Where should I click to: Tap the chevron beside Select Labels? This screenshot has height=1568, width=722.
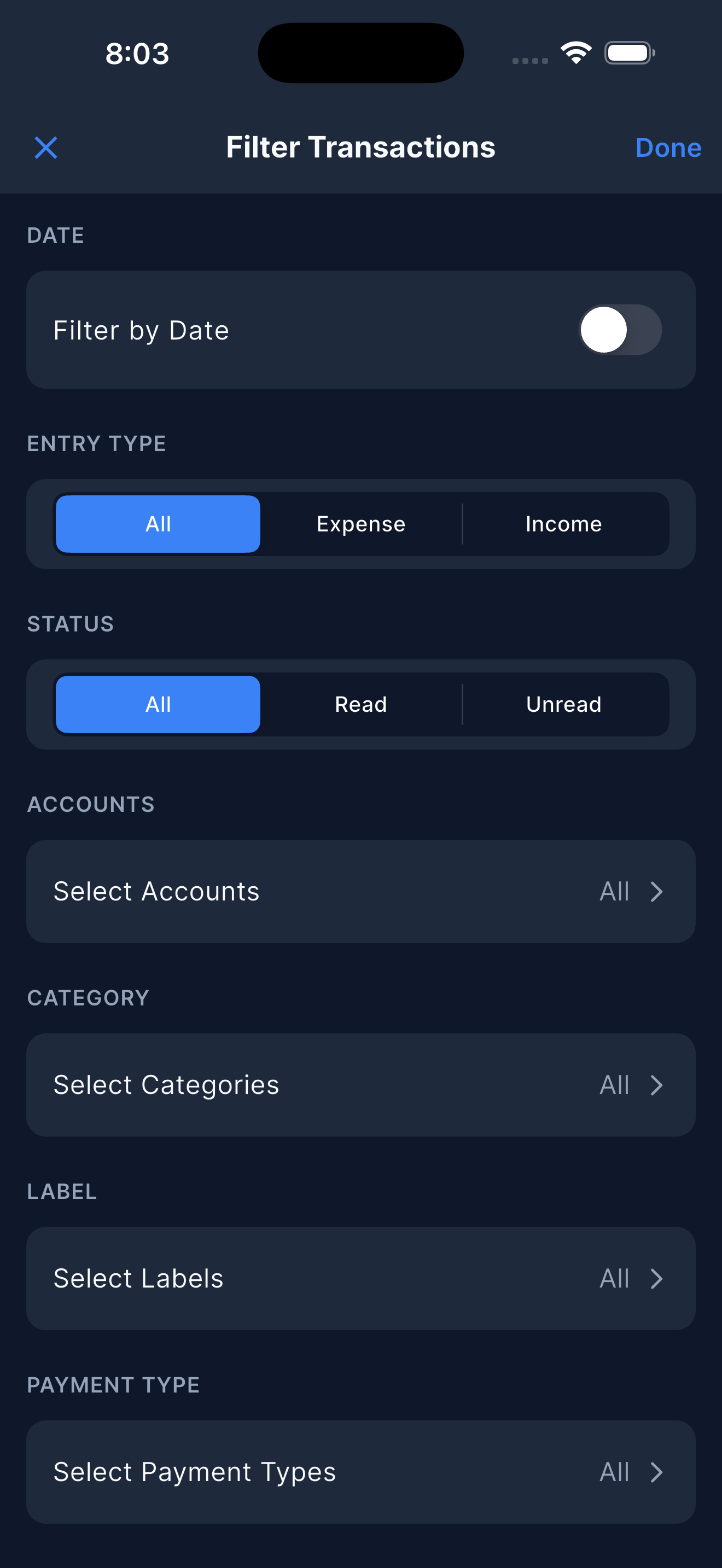657,1278
